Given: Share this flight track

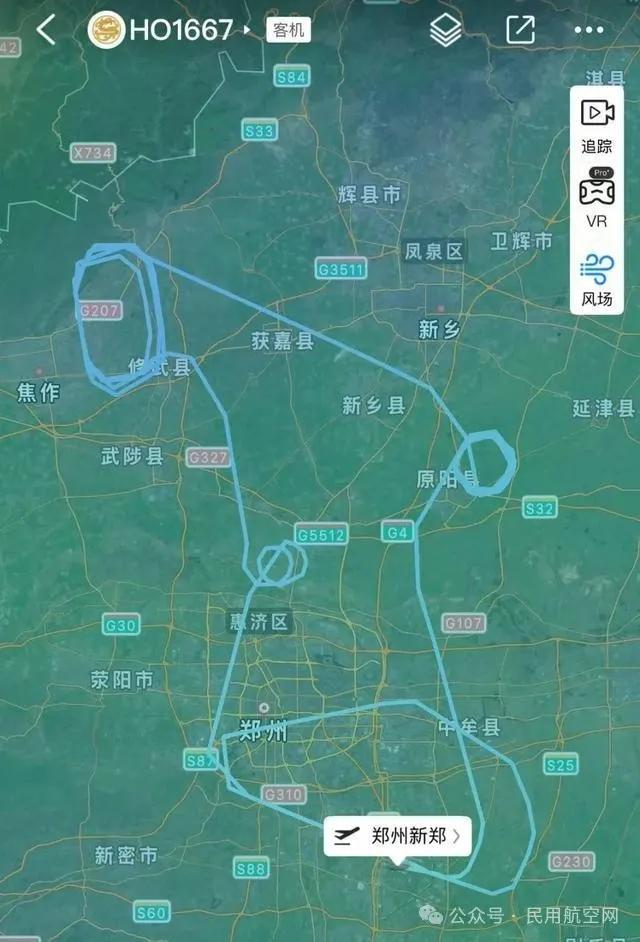Looking at the screenshot, I should (520, 30).
